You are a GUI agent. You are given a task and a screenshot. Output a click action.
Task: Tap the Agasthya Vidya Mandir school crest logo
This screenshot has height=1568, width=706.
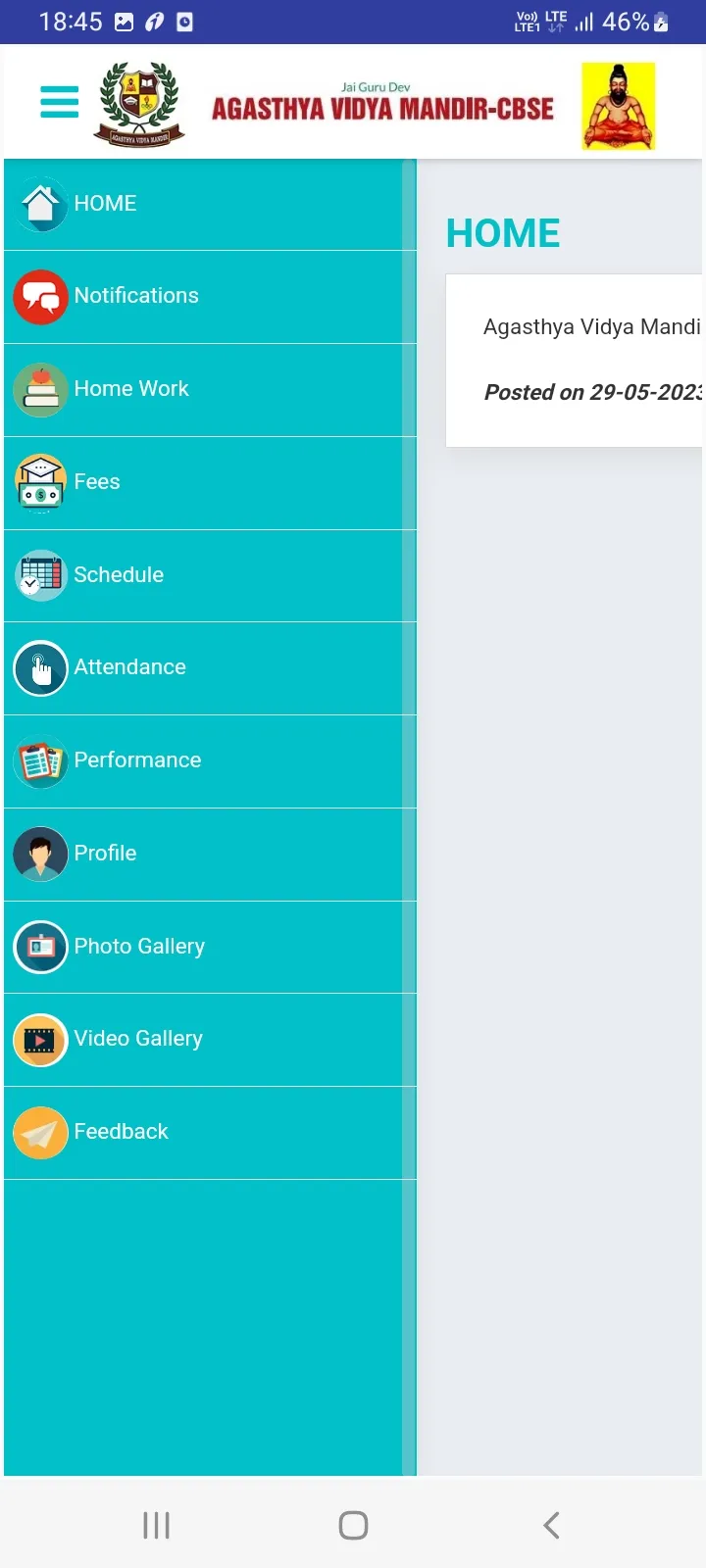click(x=138, y=102)
